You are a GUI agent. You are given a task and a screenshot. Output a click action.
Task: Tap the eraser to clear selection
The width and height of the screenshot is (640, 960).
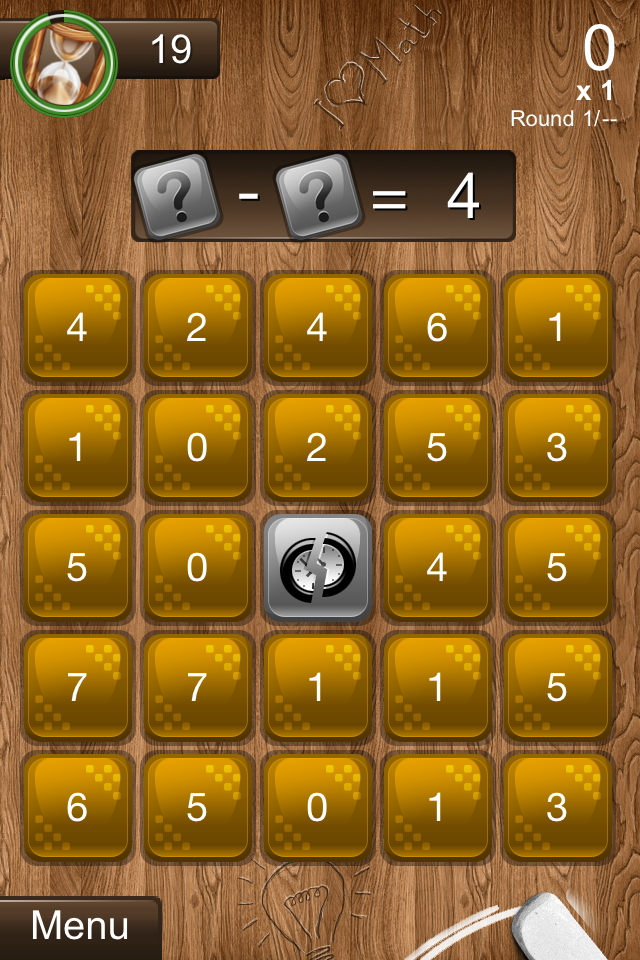(558, 925)
